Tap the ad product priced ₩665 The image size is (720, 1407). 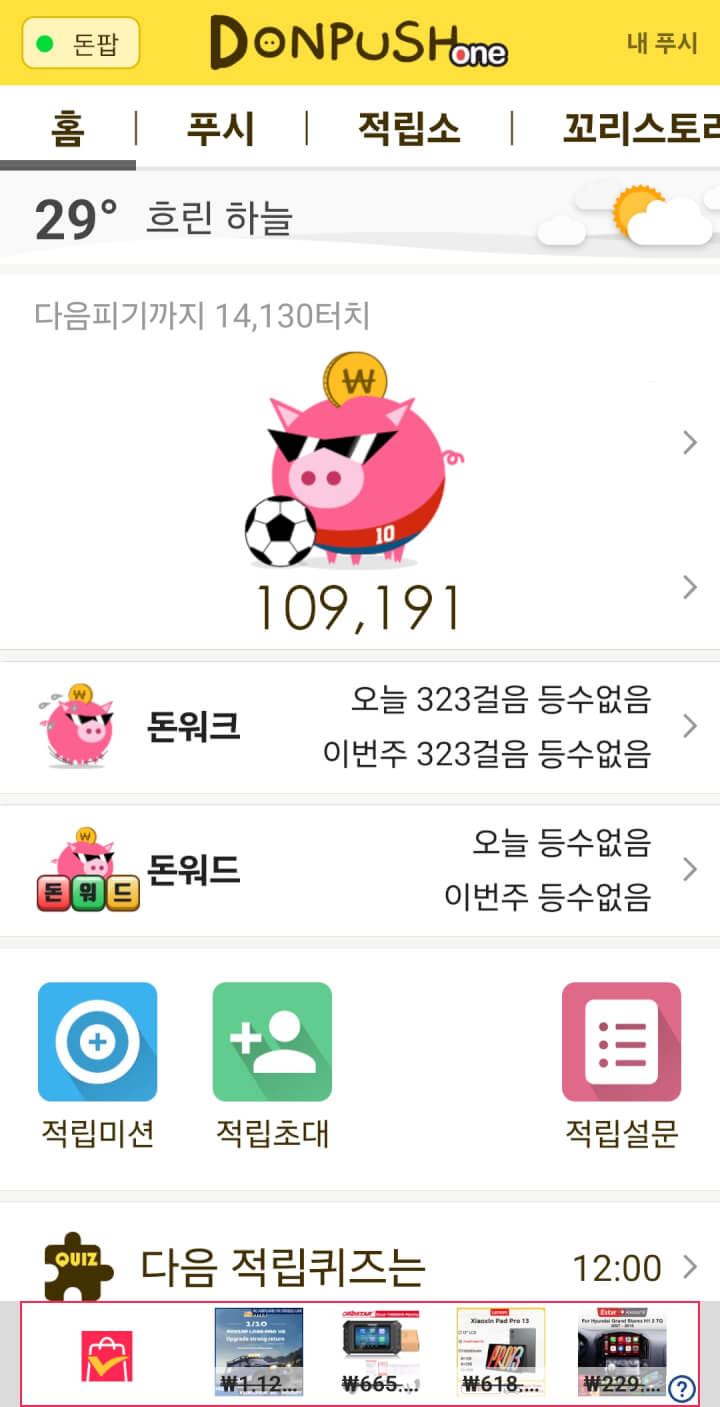click(379, 1352)
